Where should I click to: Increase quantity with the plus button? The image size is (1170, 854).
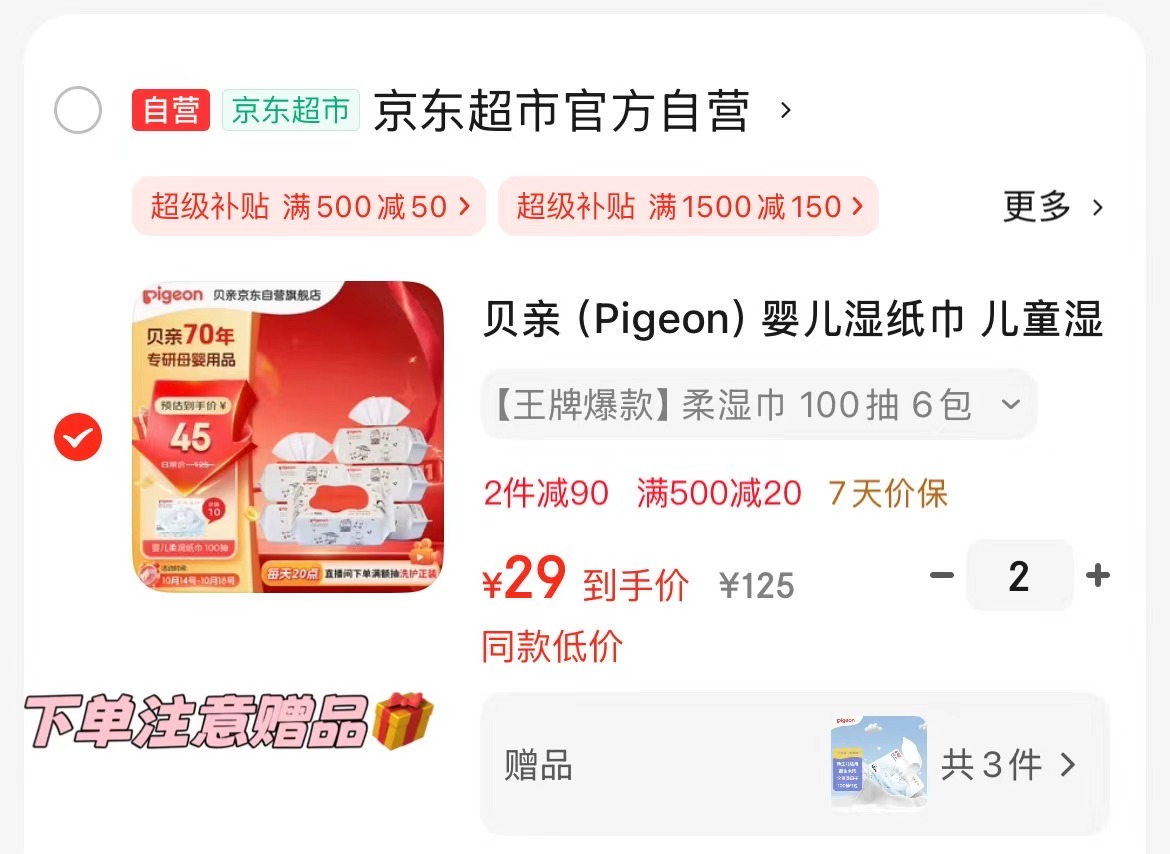click(x=1098, y=576)
